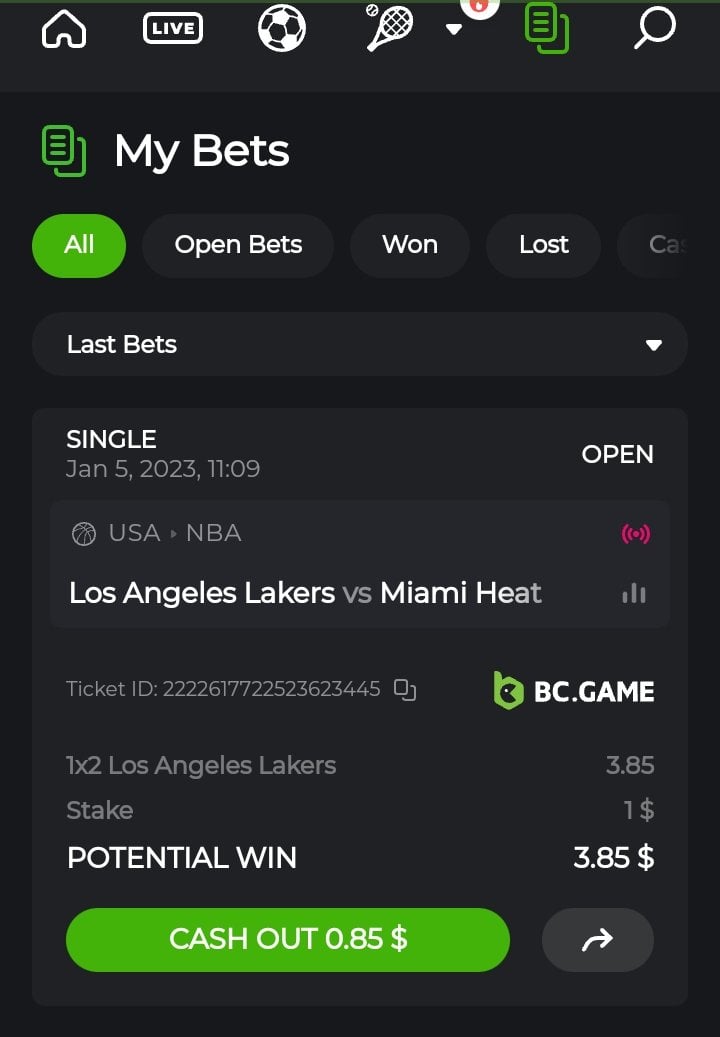View match statistics for Lakers vs Heat
The height and width of the screenshot is (1037, 720).
tap(634, 594)
